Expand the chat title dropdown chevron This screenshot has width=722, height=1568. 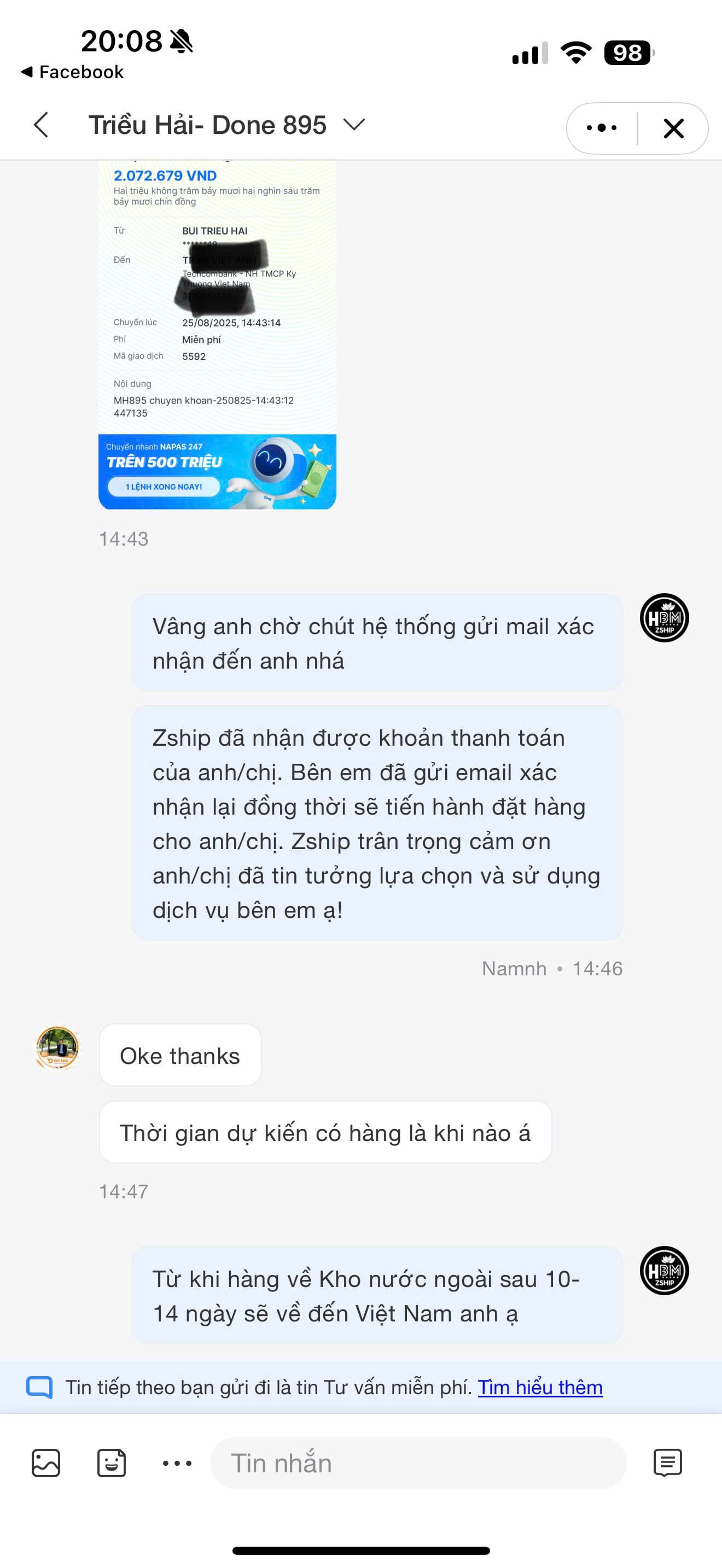[x=354, y=125]
